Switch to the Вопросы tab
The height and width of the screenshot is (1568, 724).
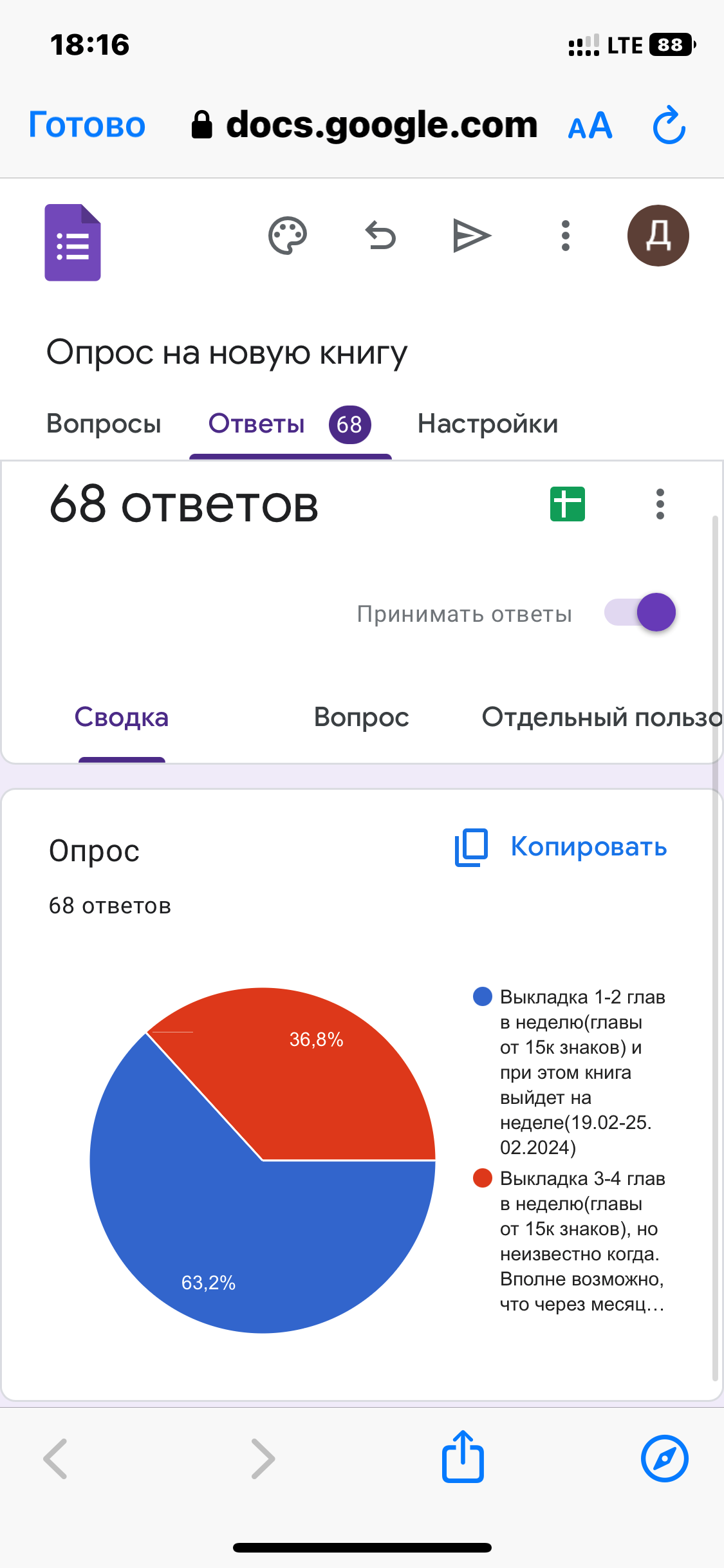(x=104, y=424)
